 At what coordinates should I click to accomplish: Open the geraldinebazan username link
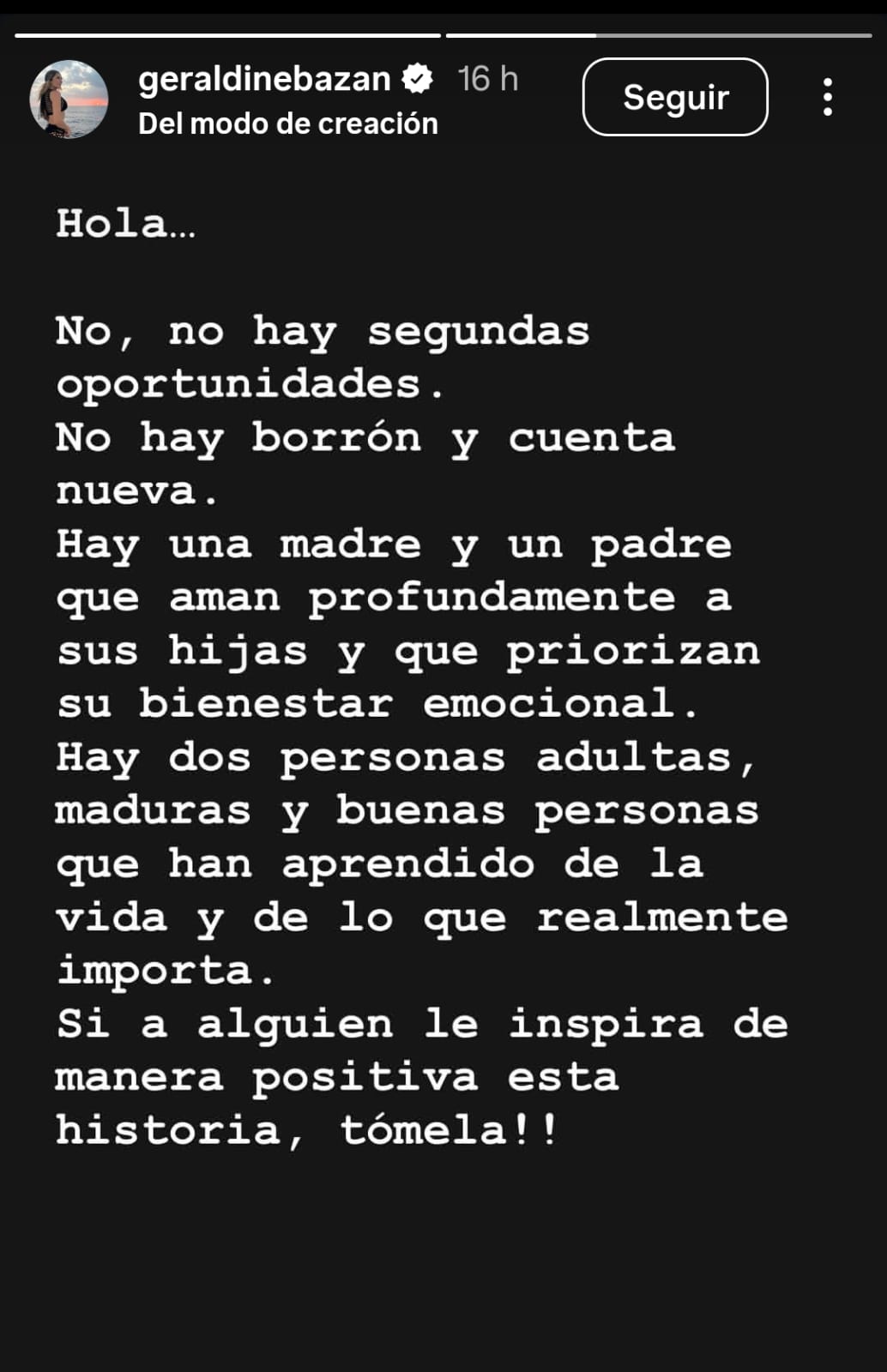(x=264, y=79)
